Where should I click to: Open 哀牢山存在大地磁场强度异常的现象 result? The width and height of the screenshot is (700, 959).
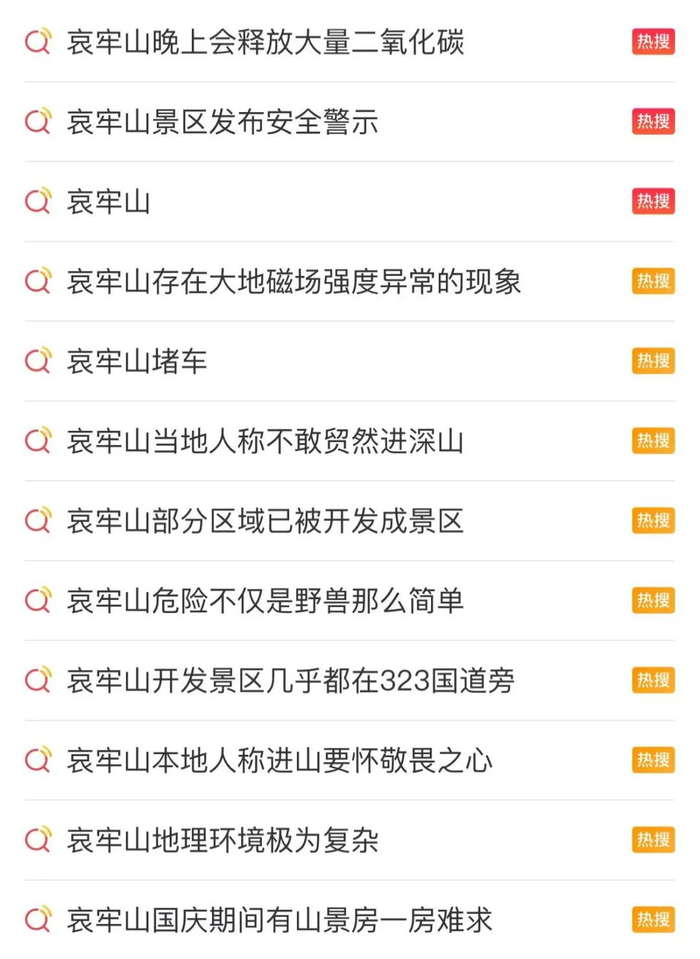[x=294, y=282]
